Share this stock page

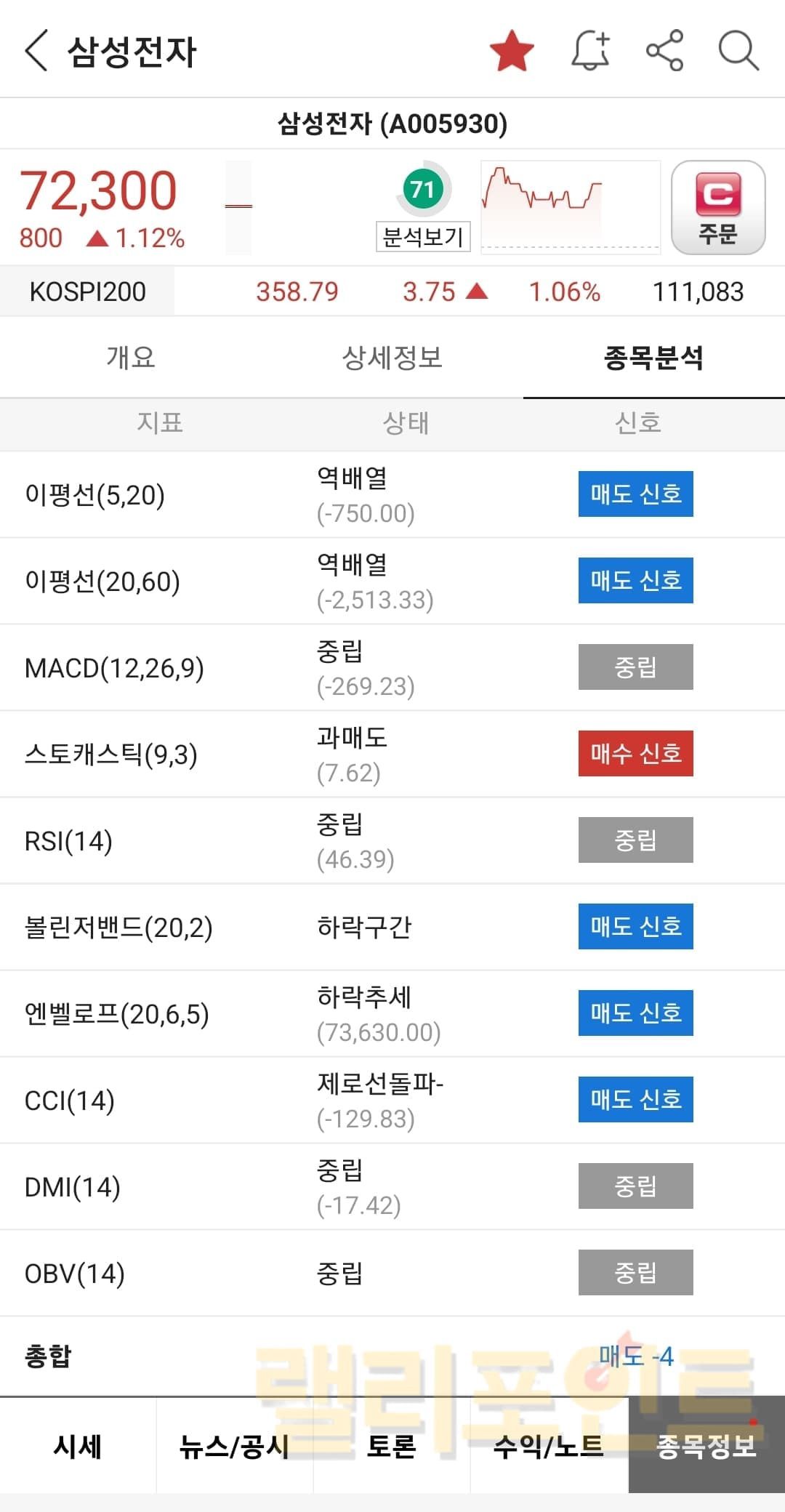664,51
